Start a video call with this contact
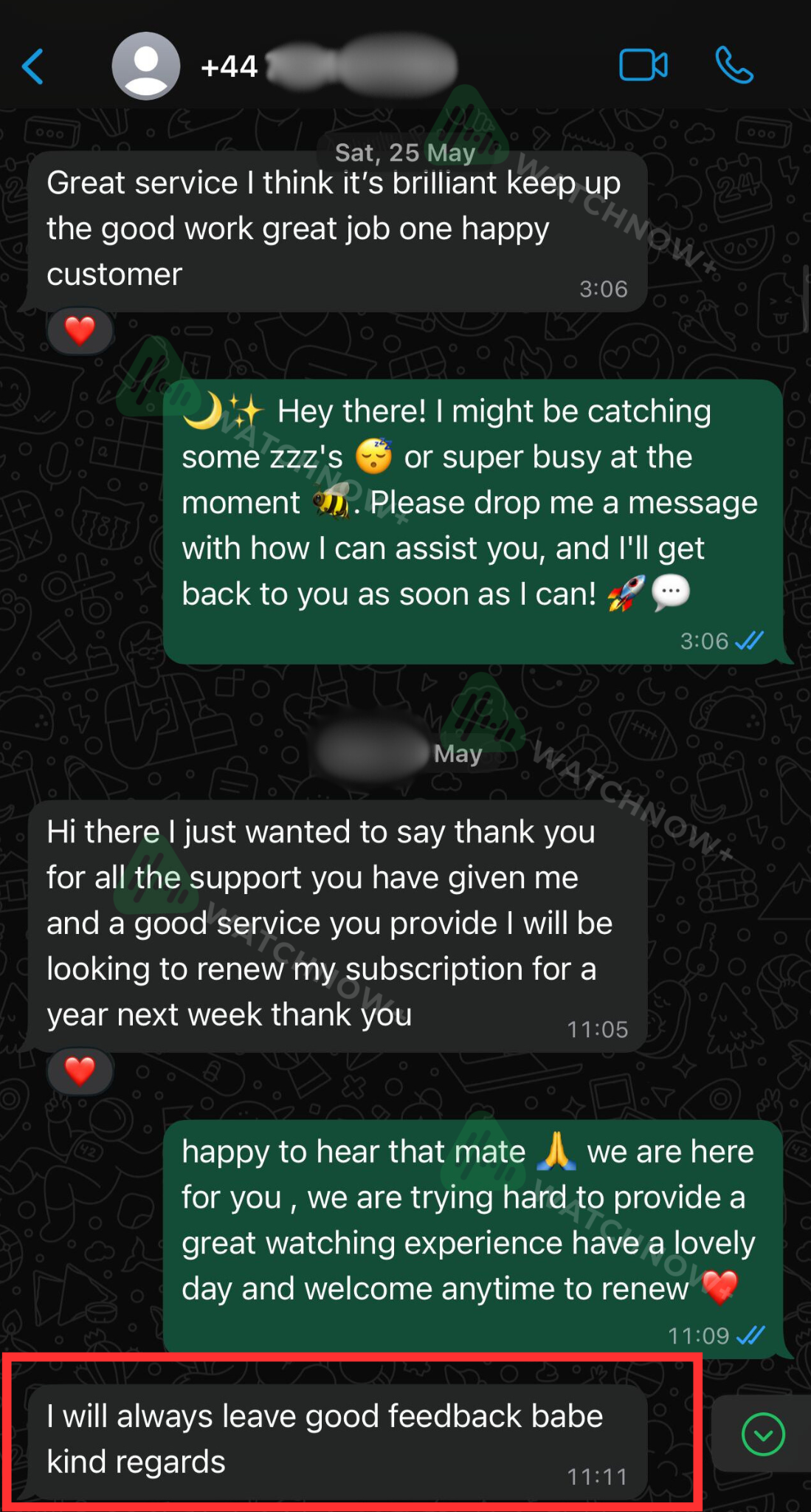 pos(643,66)
